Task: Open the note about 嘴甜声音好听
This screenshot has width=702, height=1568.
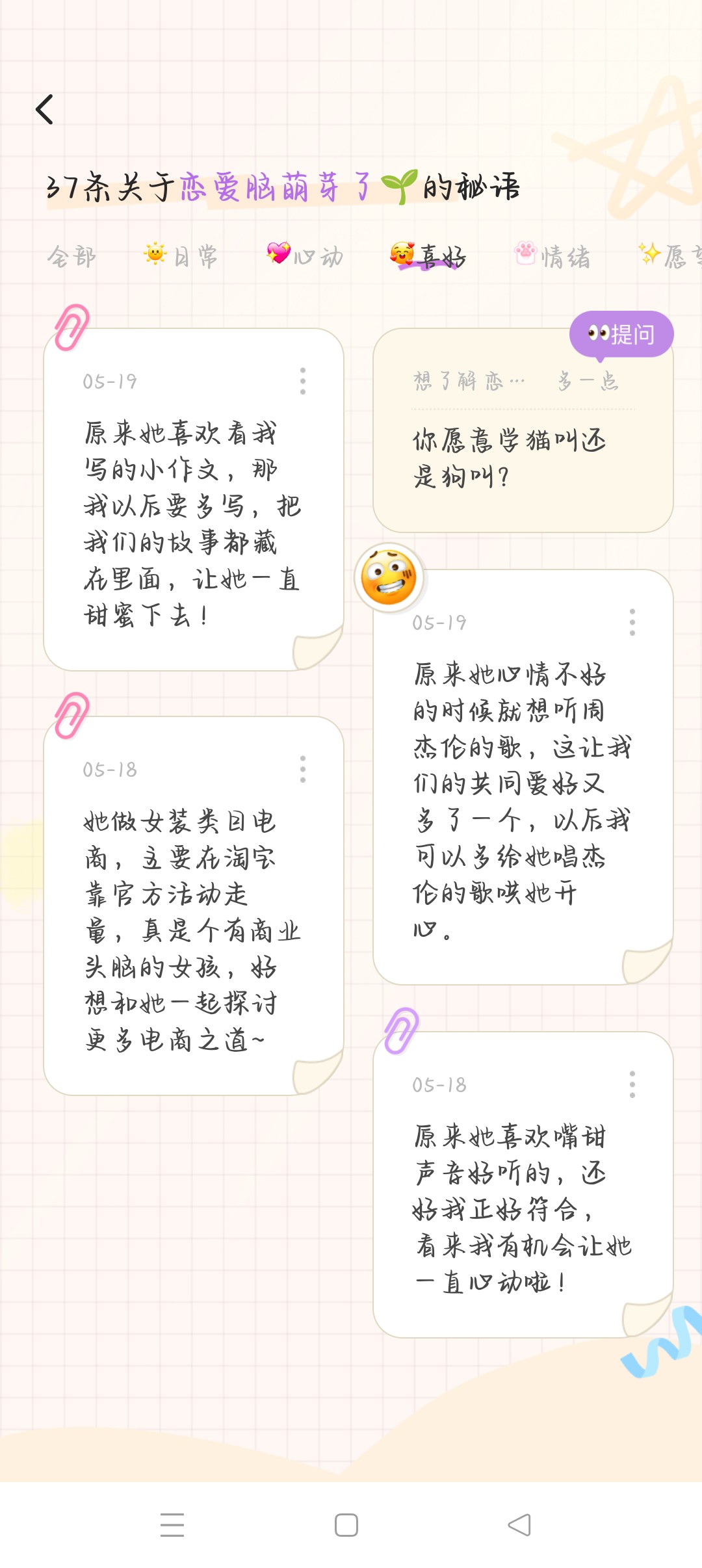Action: 523,1184
